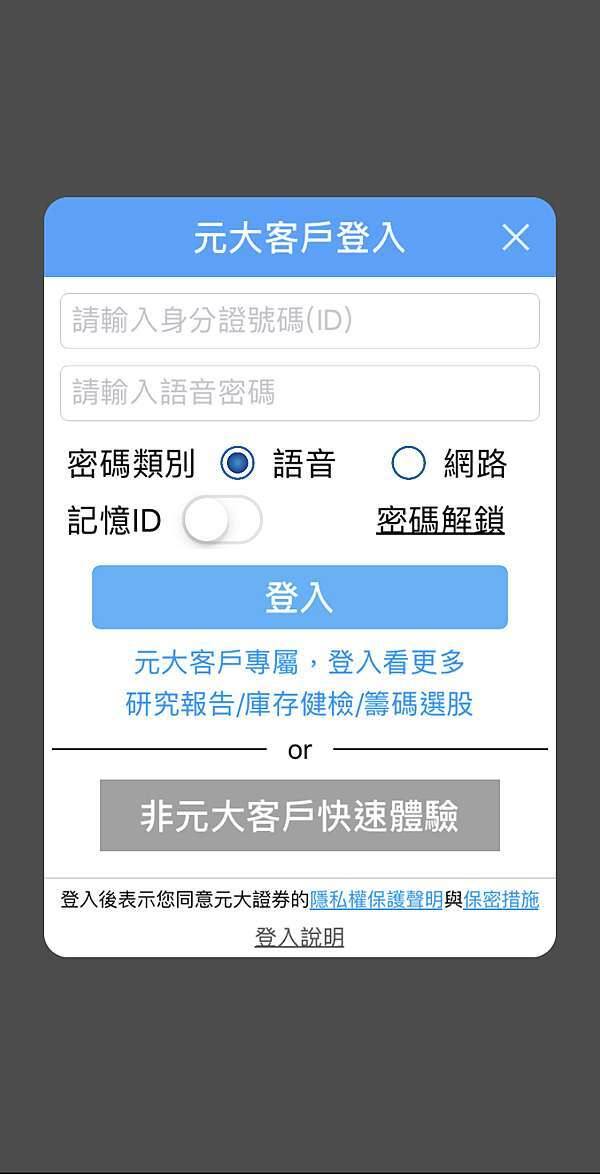Tap the 語音密碼 password field

300,393
